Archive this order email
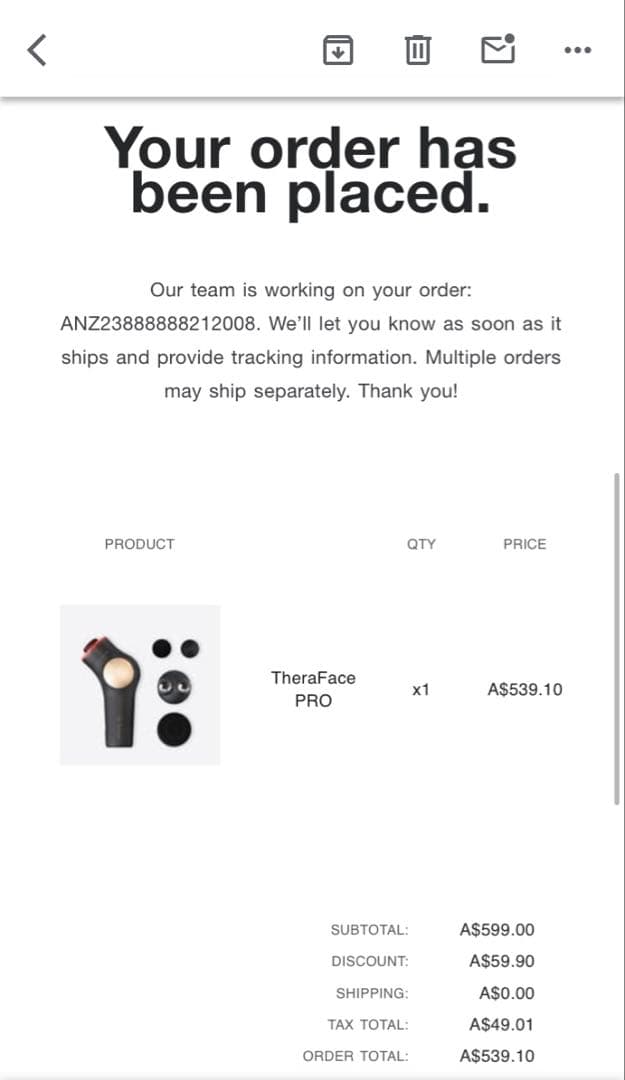Viewport: 625px width, 1080px height. click(338, 49)
